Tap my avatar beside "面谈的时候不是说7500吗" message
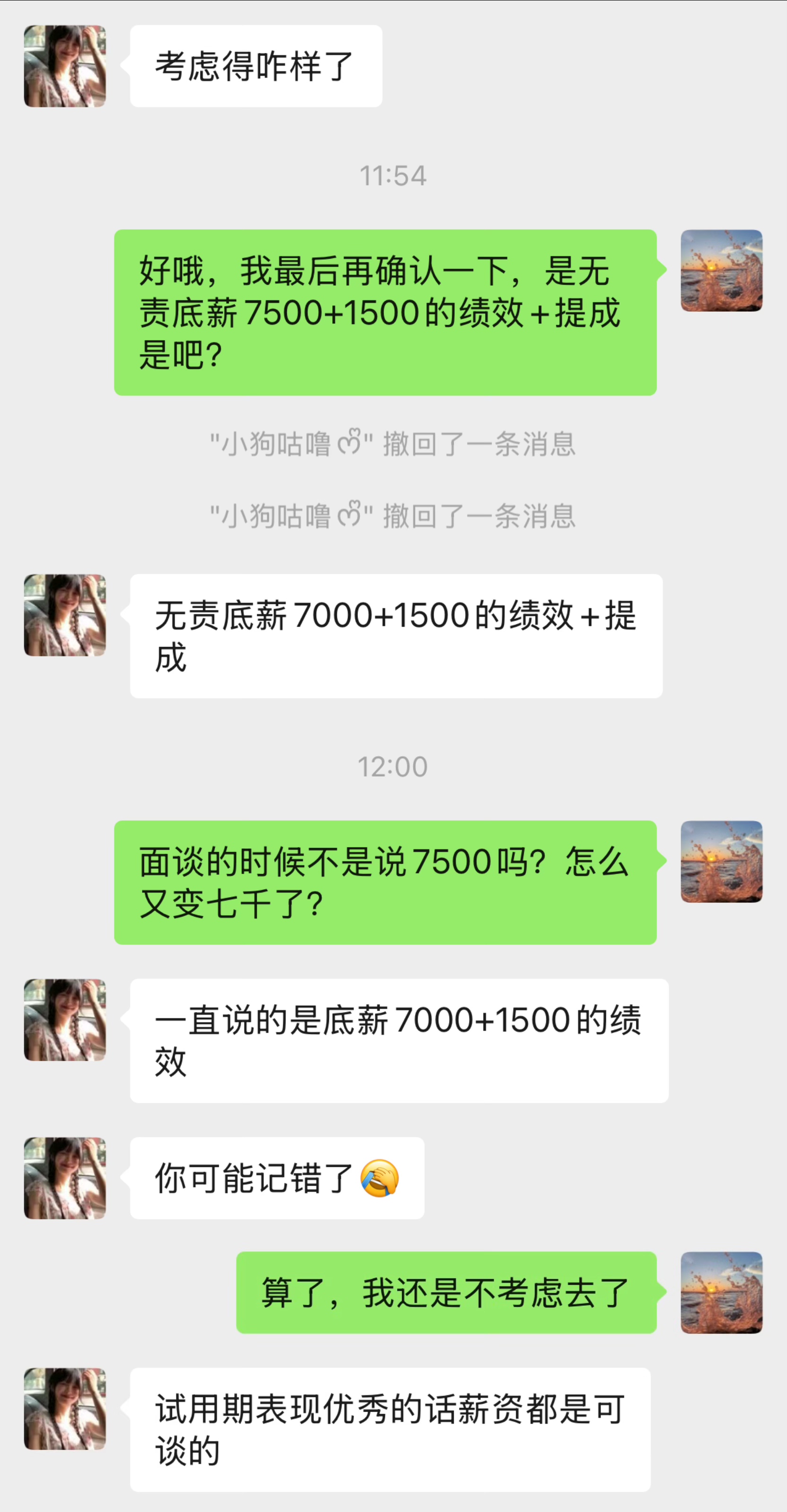Screen dimensions: 787x1512 point(721,862)
